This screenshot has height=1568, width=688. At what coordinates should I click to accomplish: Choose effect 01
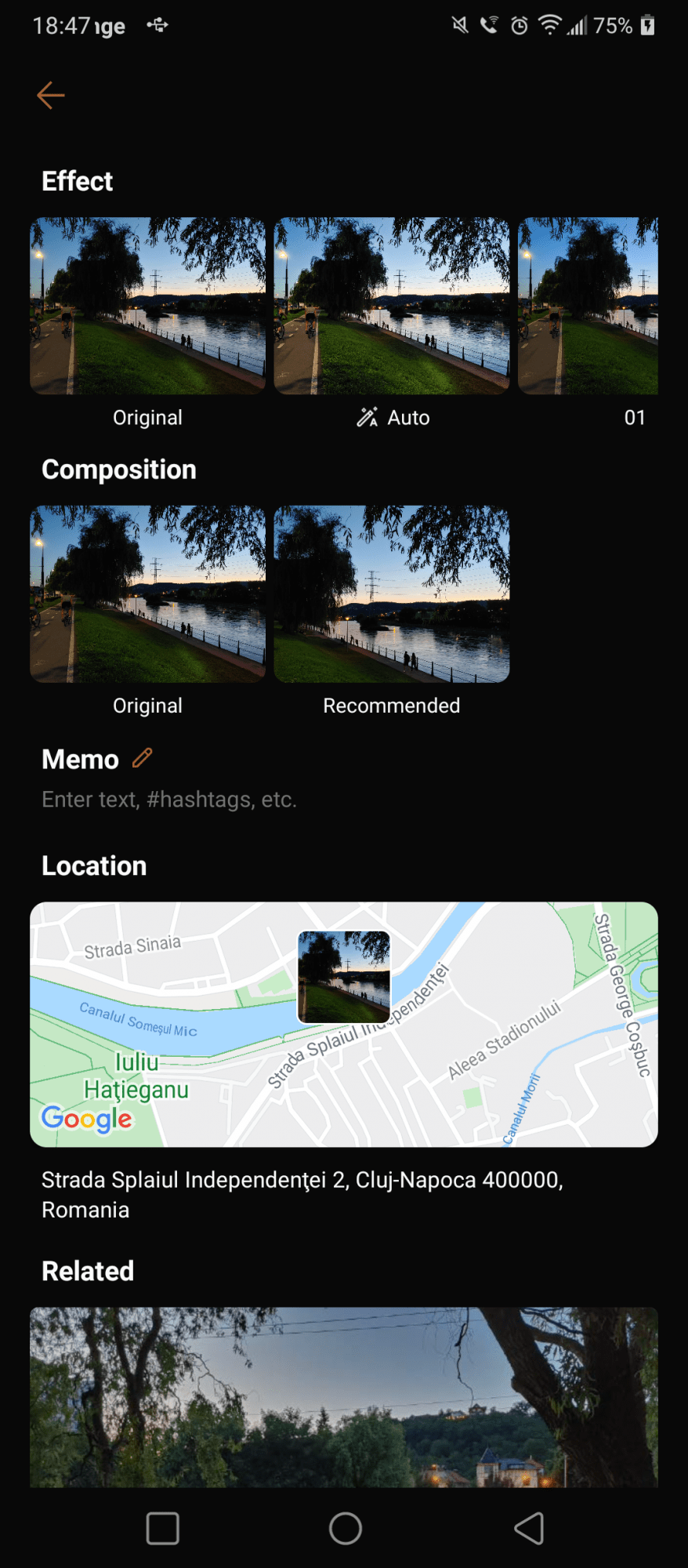pos(588,306)
